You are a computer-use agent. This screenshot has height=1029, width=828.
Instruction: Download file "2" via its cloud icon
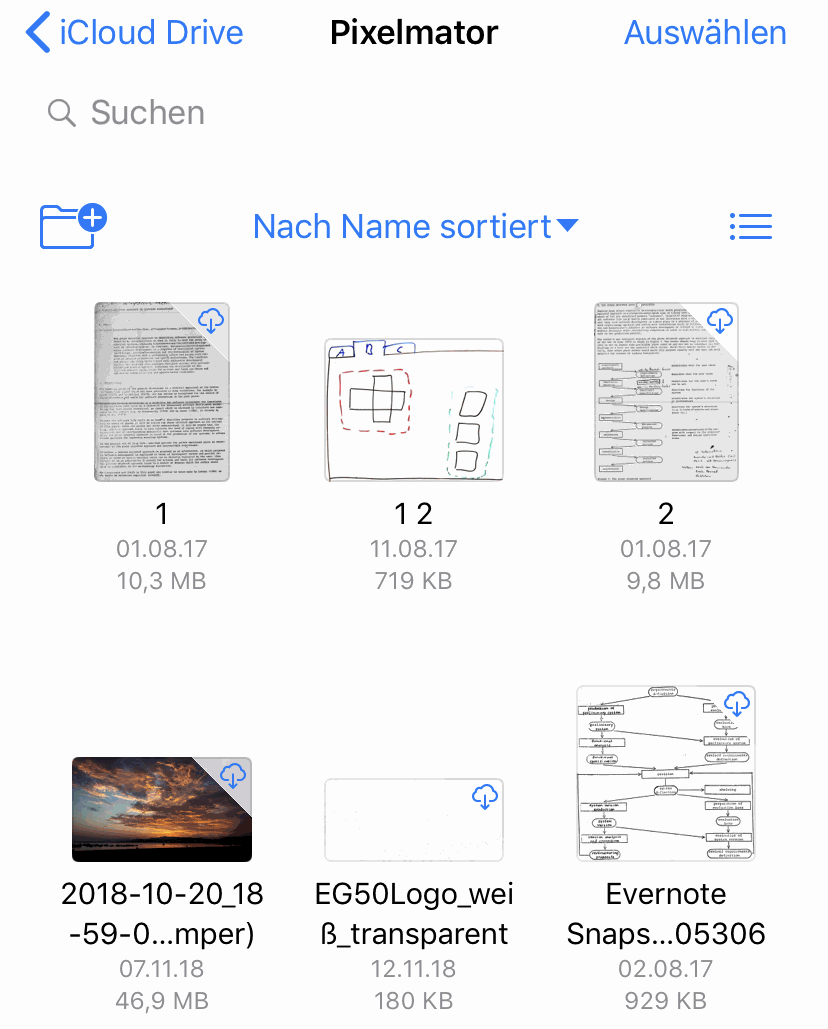719,320
